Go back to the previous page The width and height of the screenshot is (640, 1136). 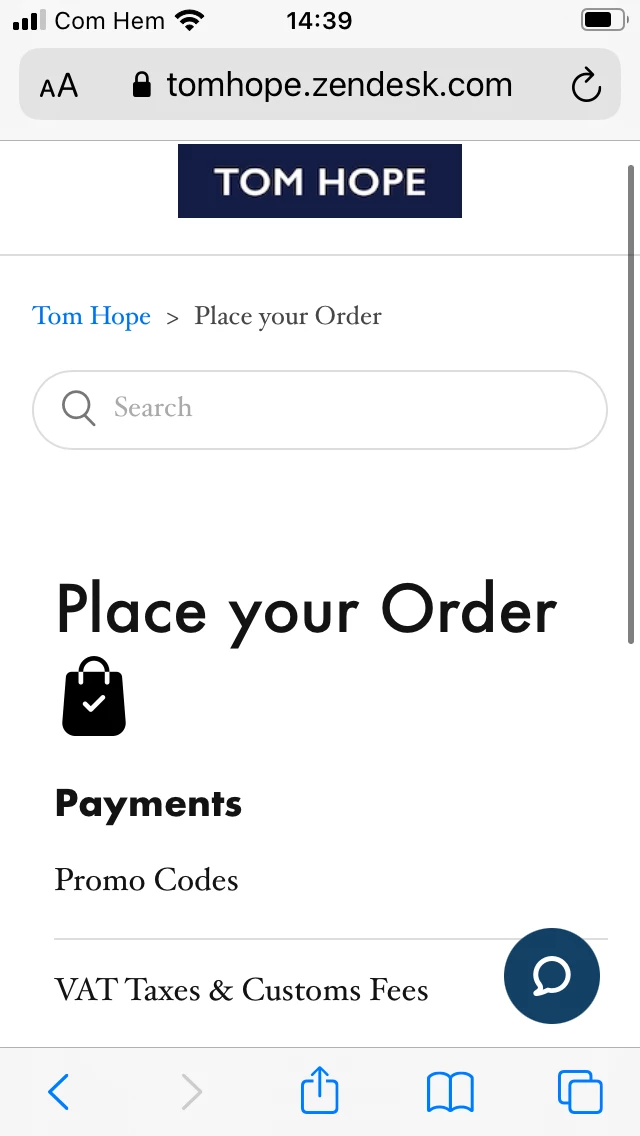pos(59,1091)
